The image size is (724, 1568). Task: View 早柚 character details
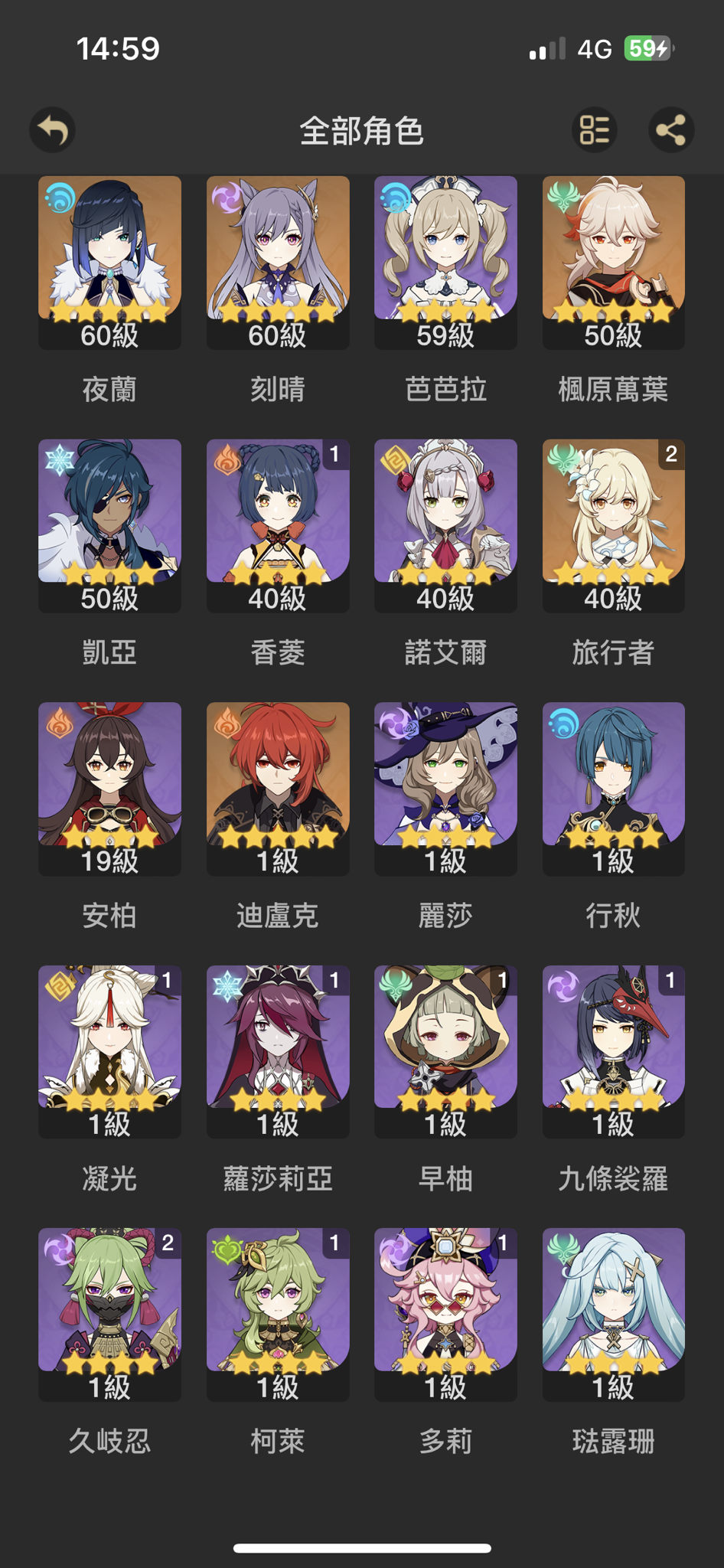pos(445,1051)
